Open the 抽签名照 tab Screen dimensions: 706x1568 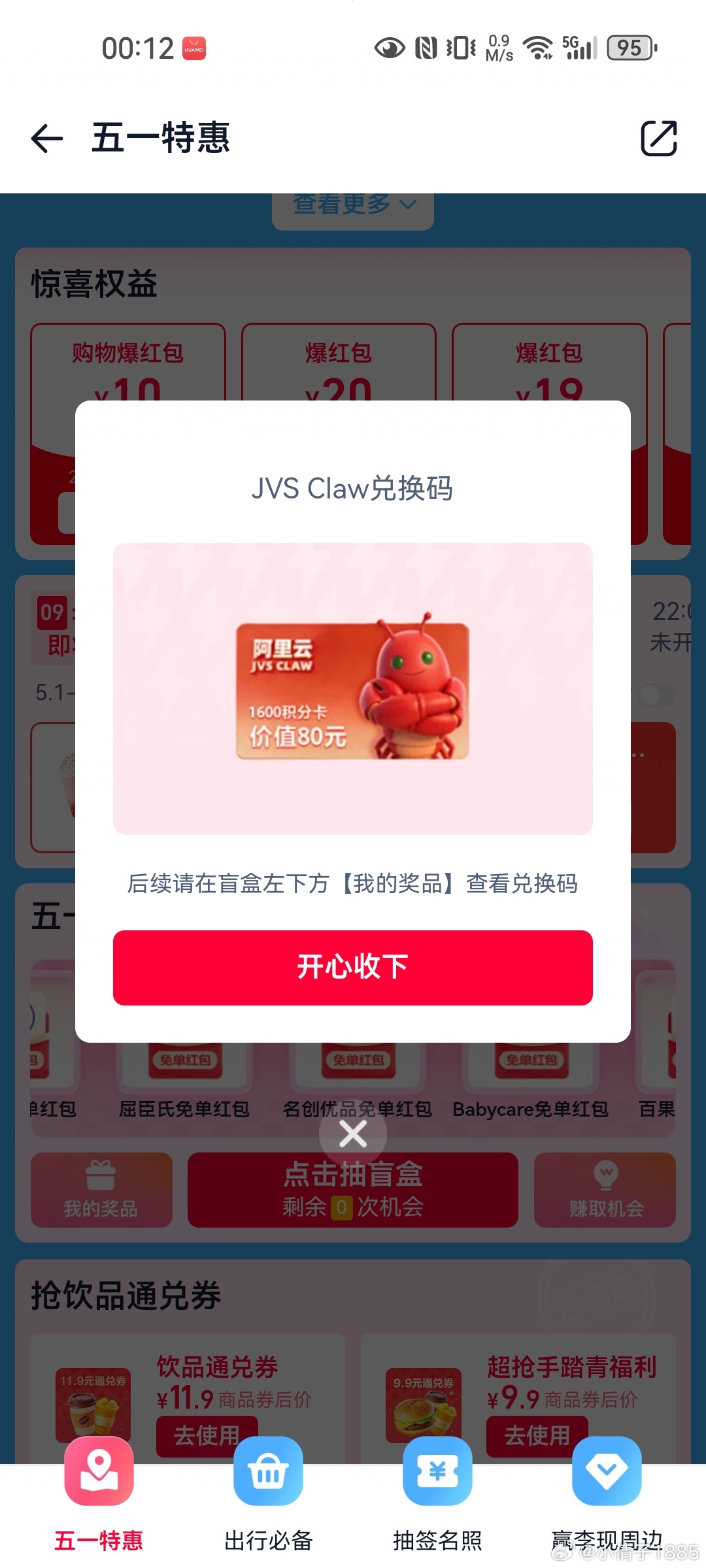pos(437,1496)
